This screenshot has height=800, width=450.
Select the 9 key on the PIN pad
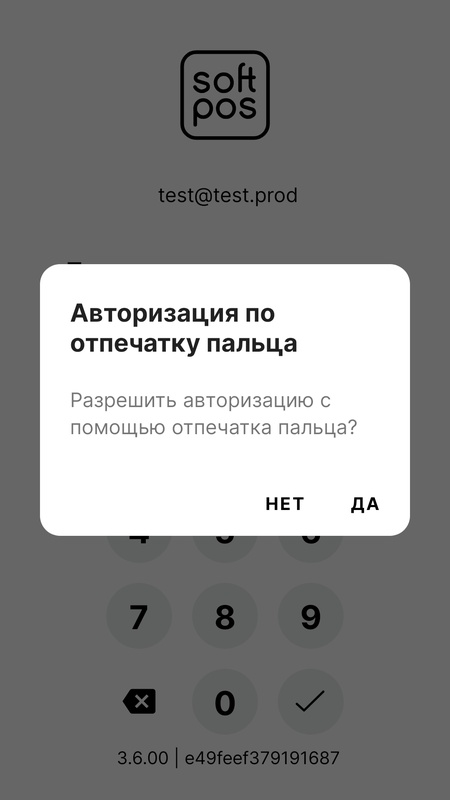point(311,616)
